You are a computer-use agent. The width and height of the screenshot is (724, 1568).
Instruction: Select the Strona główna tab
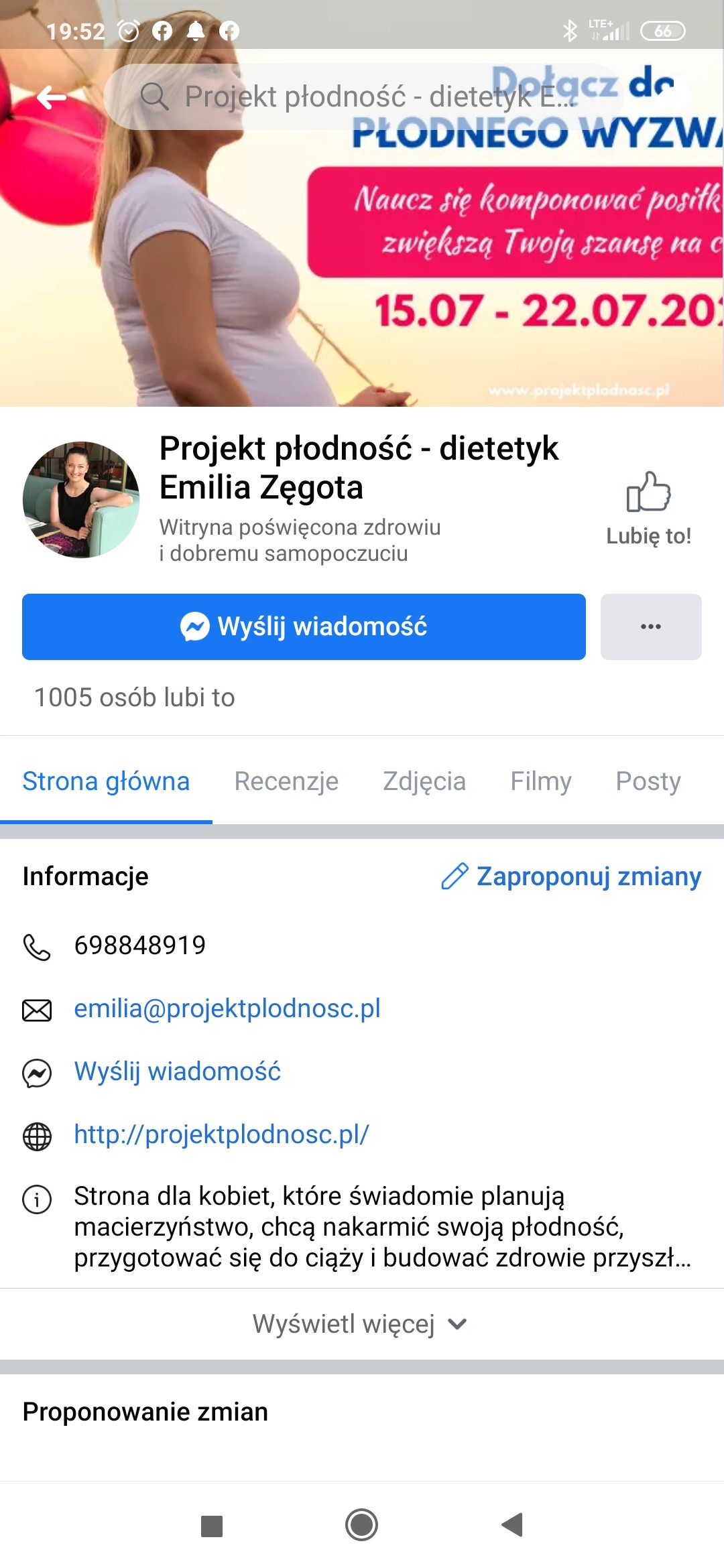(x=106, y=781)
